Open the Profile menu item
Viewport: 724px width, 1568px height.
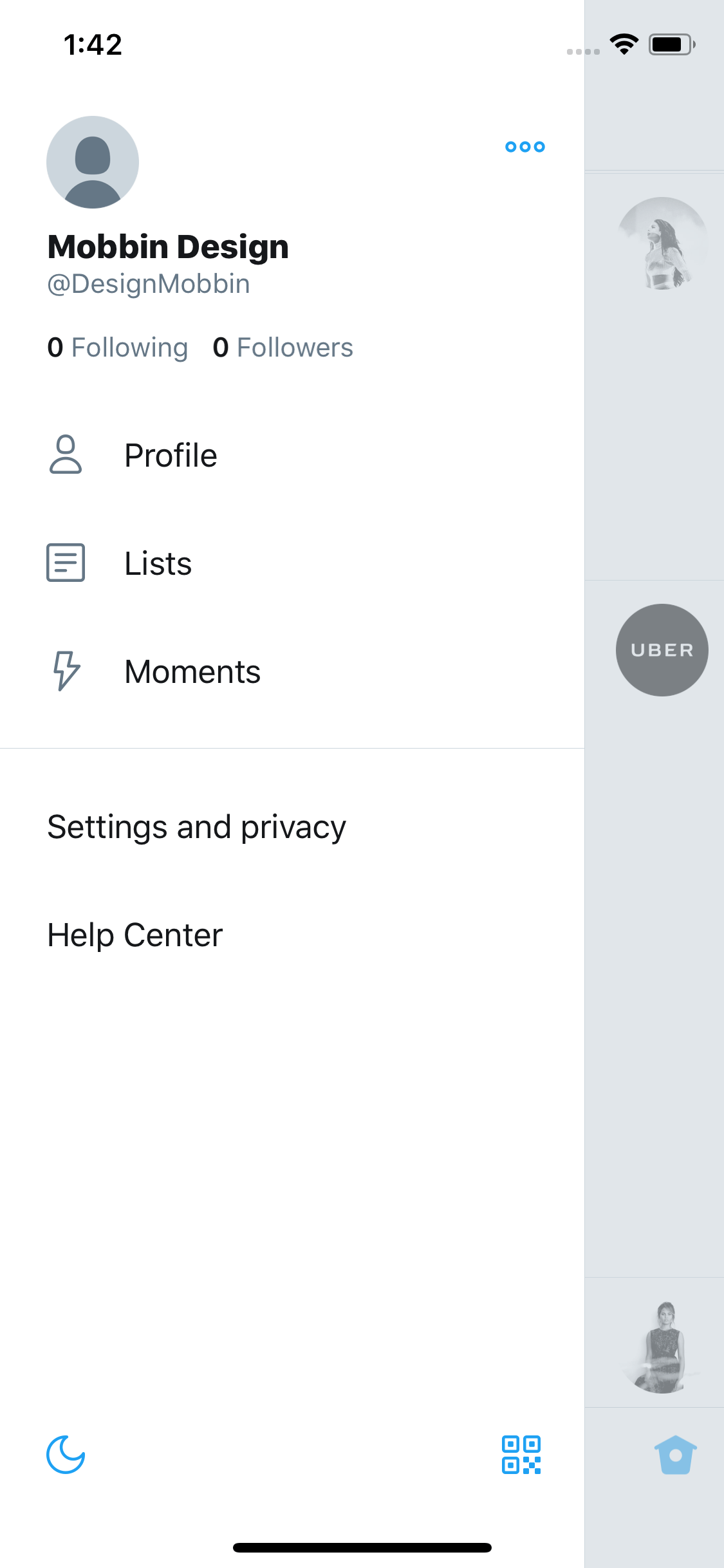pos(292,455)
